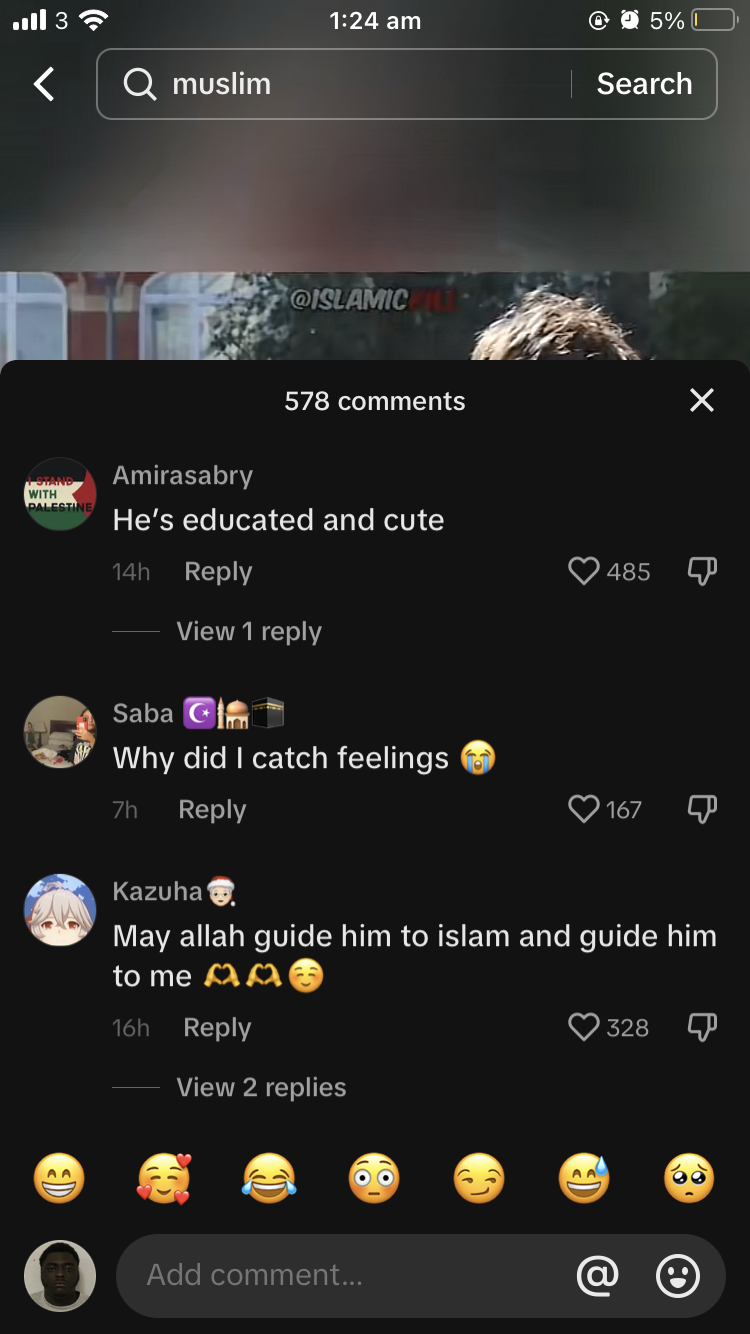Open Kazuha's profile picture
This screenshot has width=750, height=1334.
click(x=60, y=910)
